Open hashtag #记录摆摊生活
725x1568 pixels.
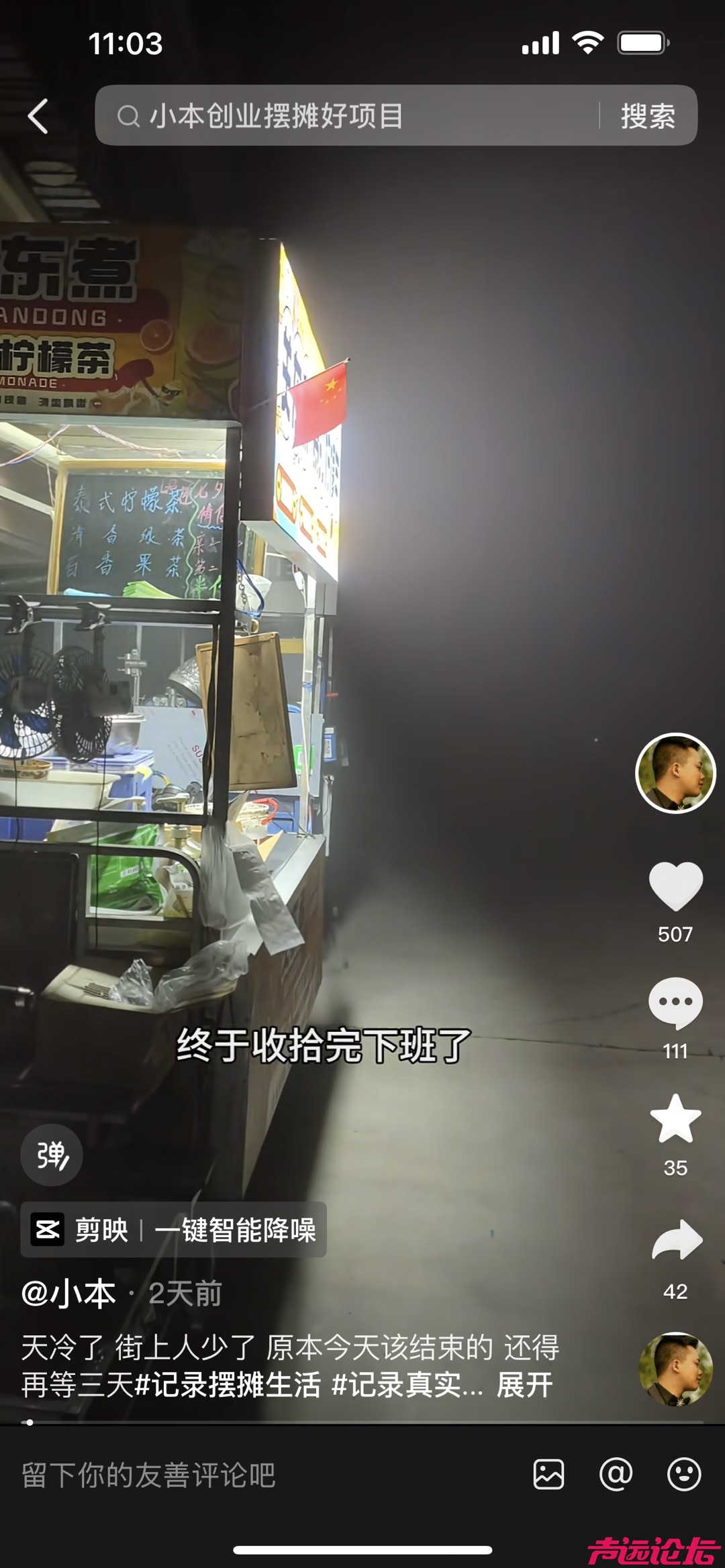(x=228, y=1385)
